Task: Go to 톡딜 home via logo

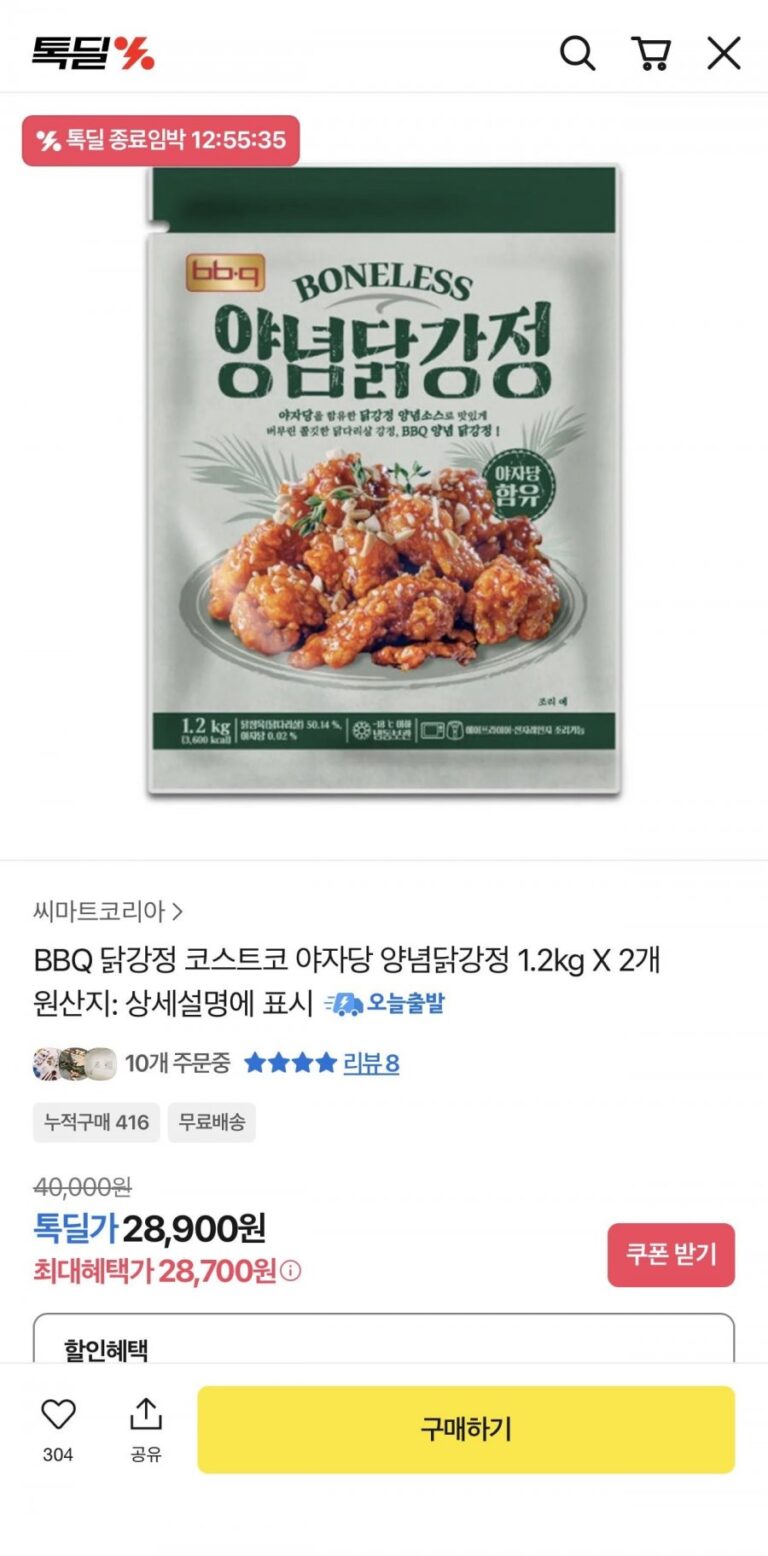Action: pos(93,53)
